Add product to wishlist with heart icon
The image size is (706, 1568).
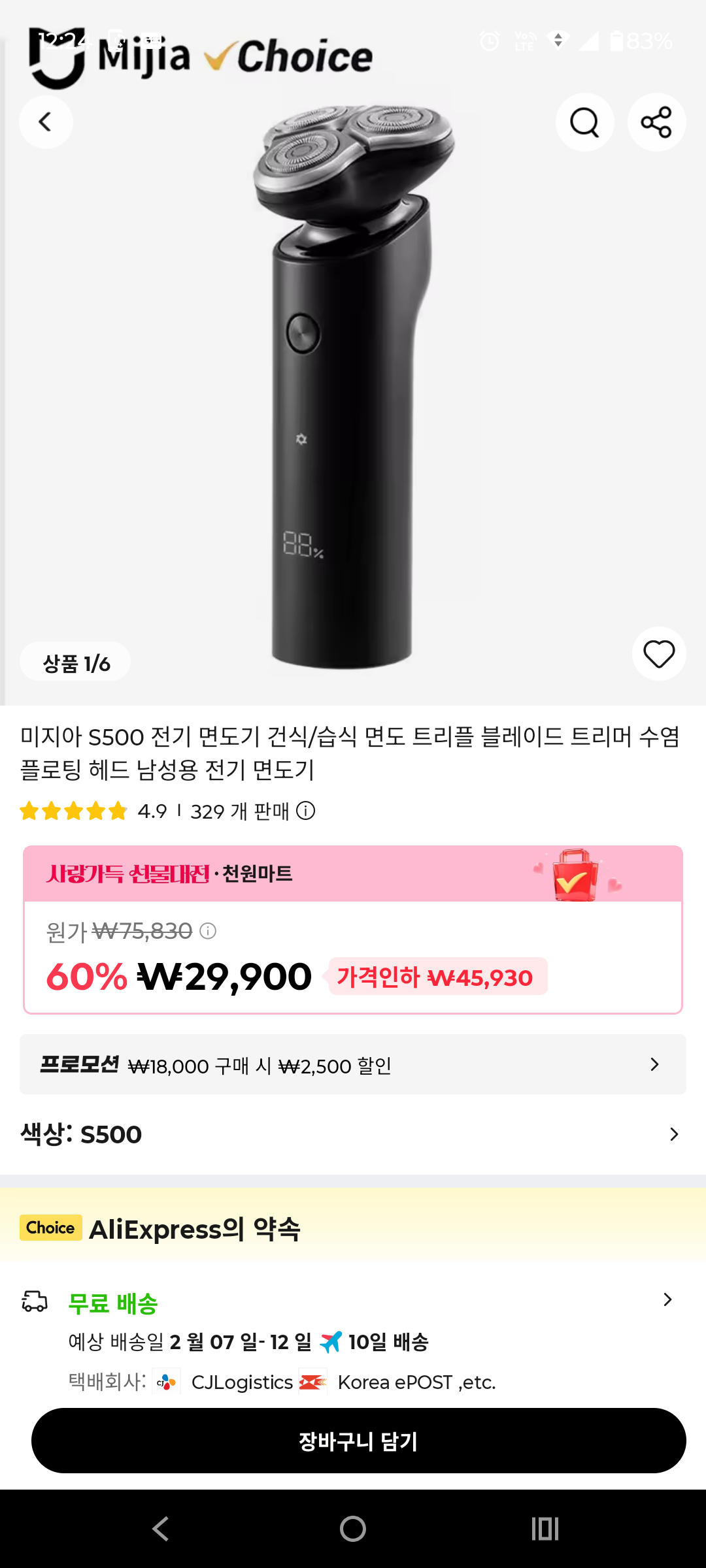click(x=658, y=654)
